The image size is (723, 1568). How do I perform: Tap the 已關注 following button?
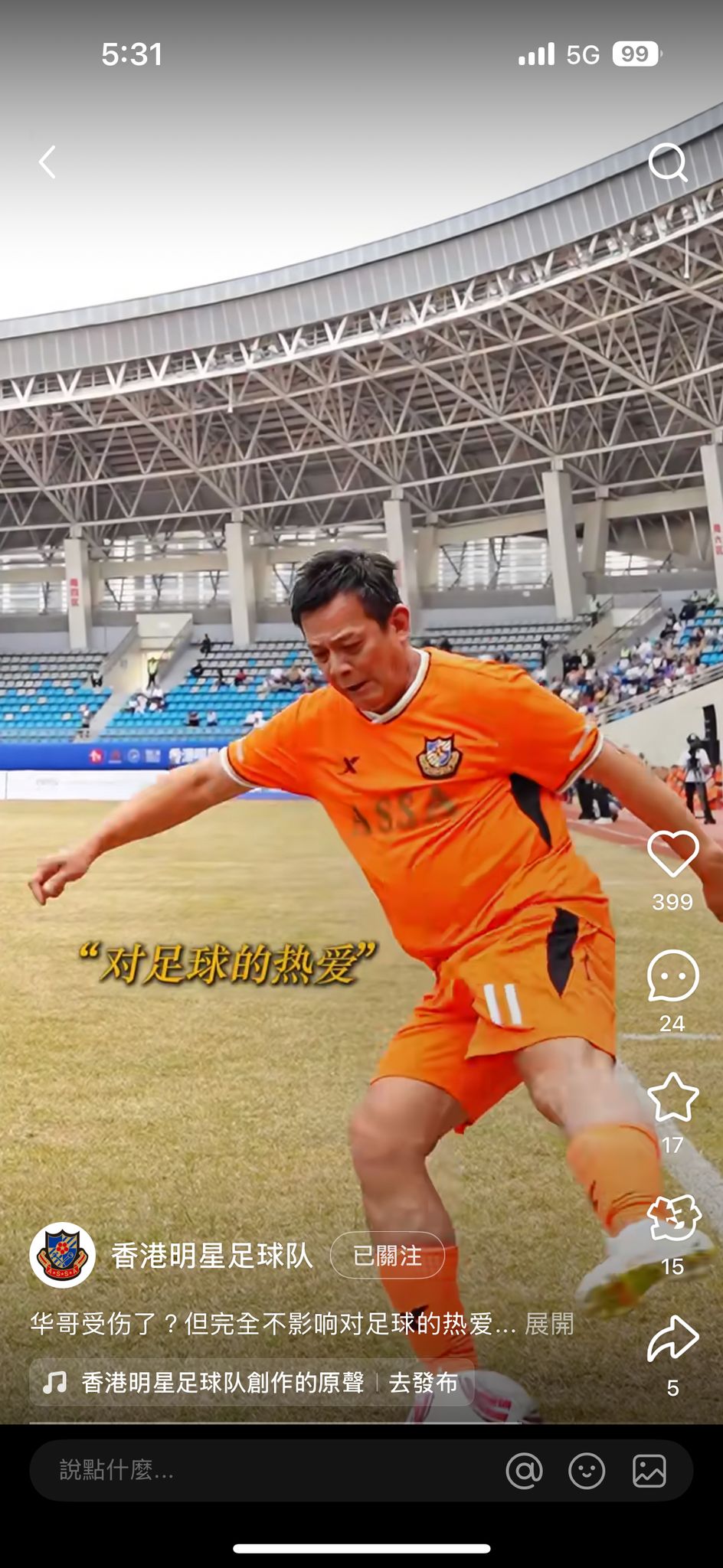coord(387,1256)
